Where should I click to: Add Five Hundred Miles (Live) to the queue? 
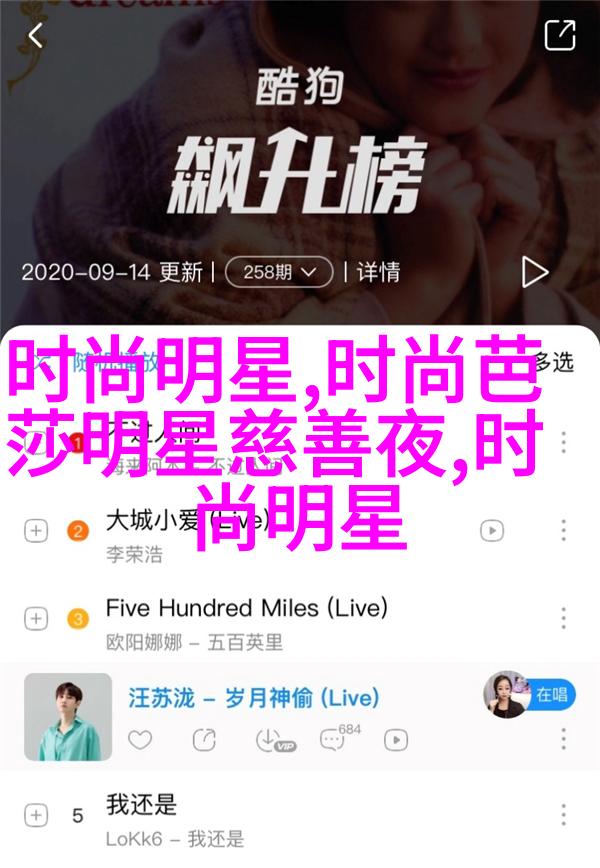pyautogui.click(x=36, y=620)
